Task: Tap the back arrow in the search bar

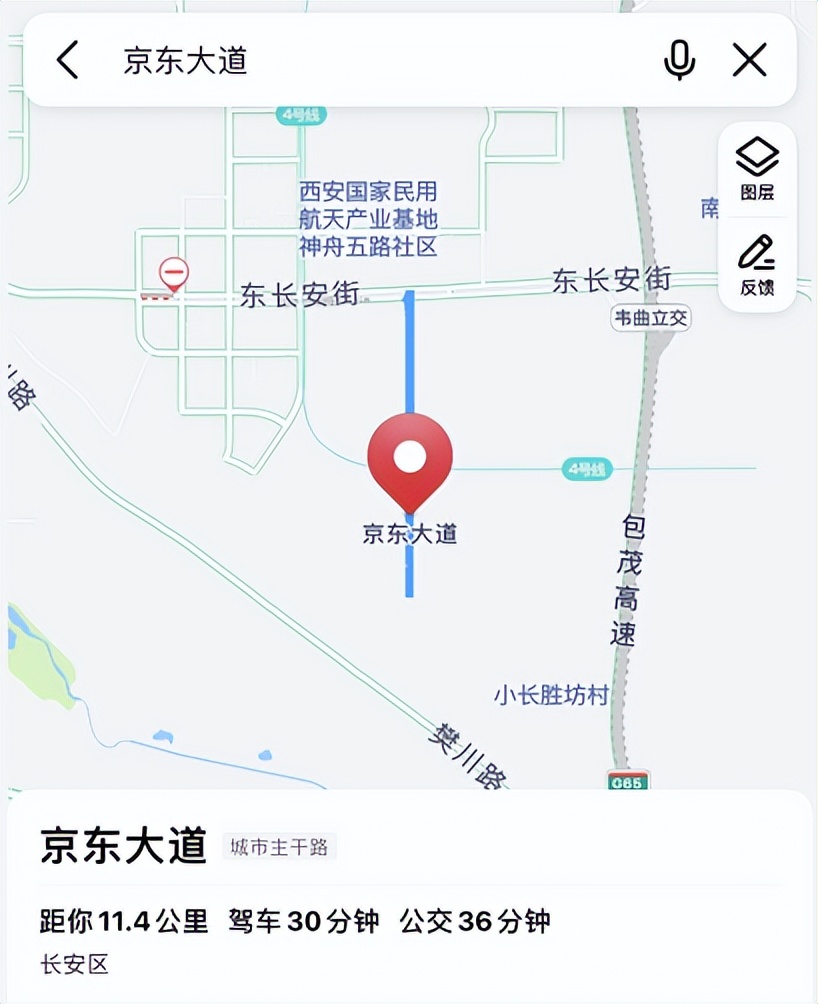Action: tap(67, 61)
